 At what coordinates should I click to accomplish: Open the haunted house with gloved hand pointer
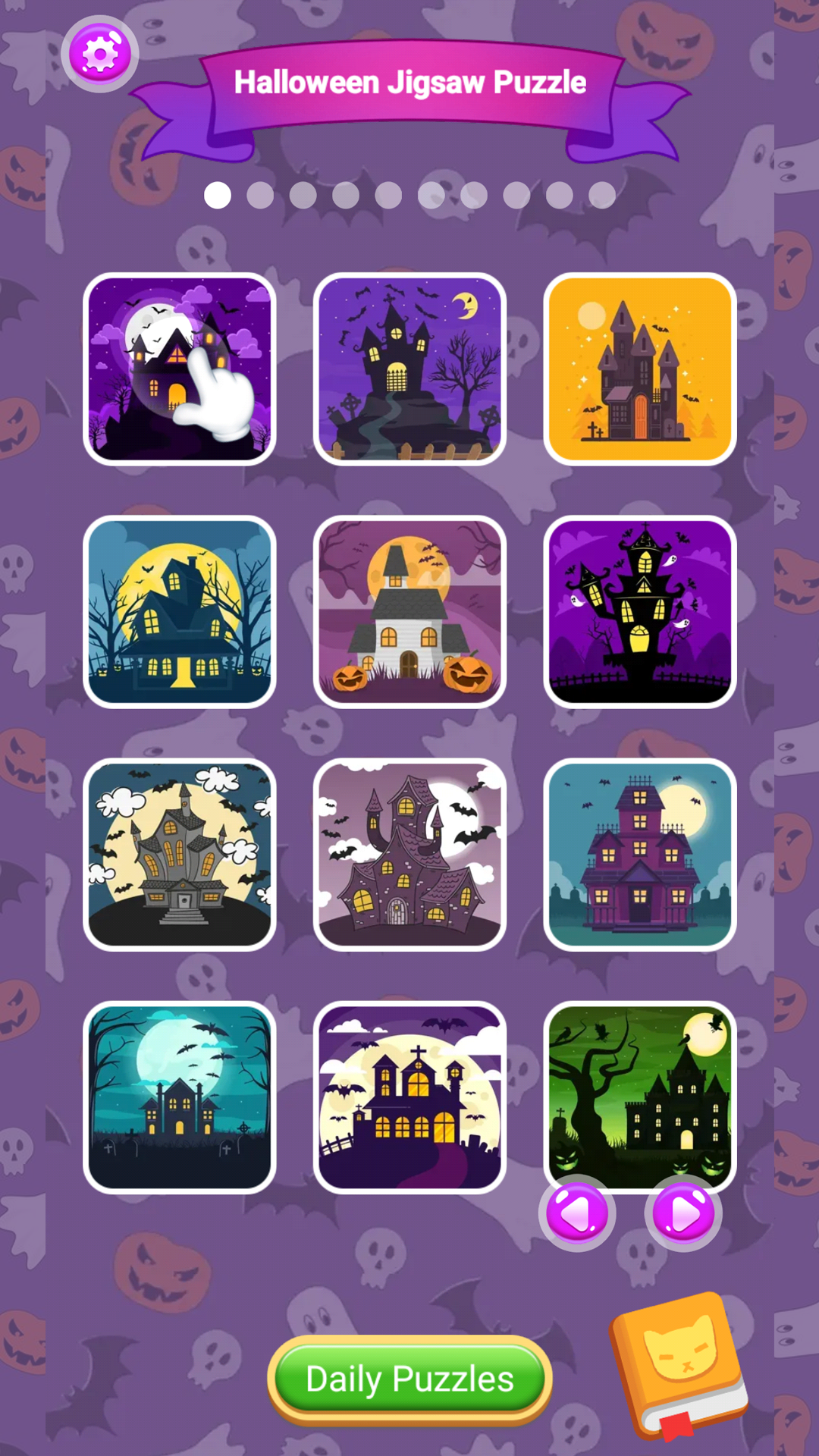(179, 369)
